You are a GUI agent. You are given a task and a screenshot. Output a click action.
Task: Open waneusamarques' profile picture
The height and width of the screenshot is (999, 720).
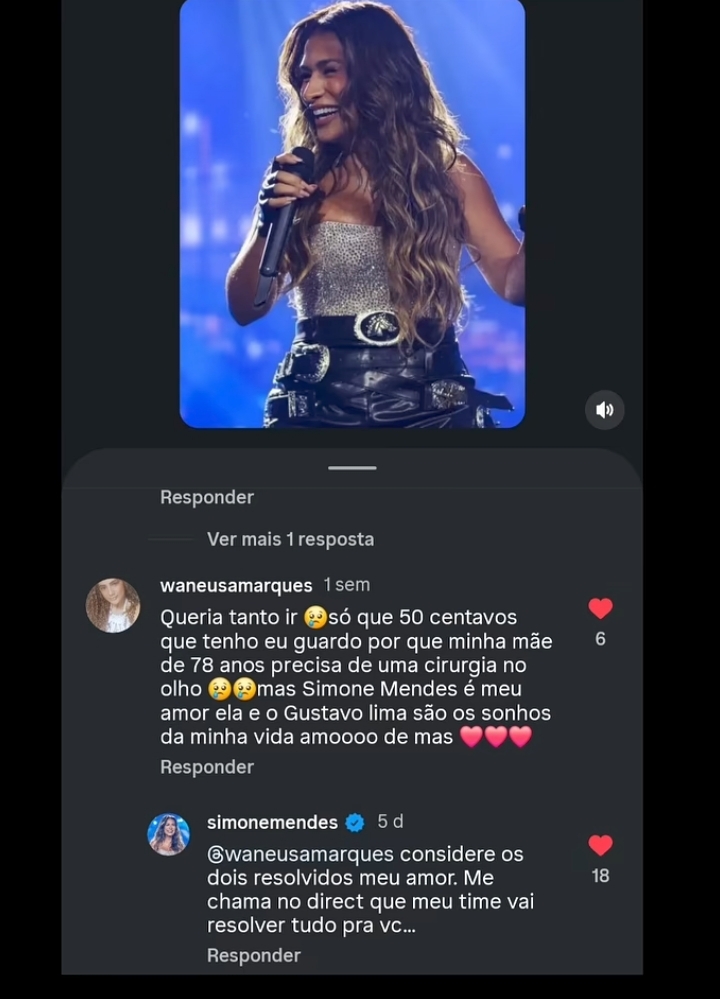pyautogui.click(x=113, y=605)
